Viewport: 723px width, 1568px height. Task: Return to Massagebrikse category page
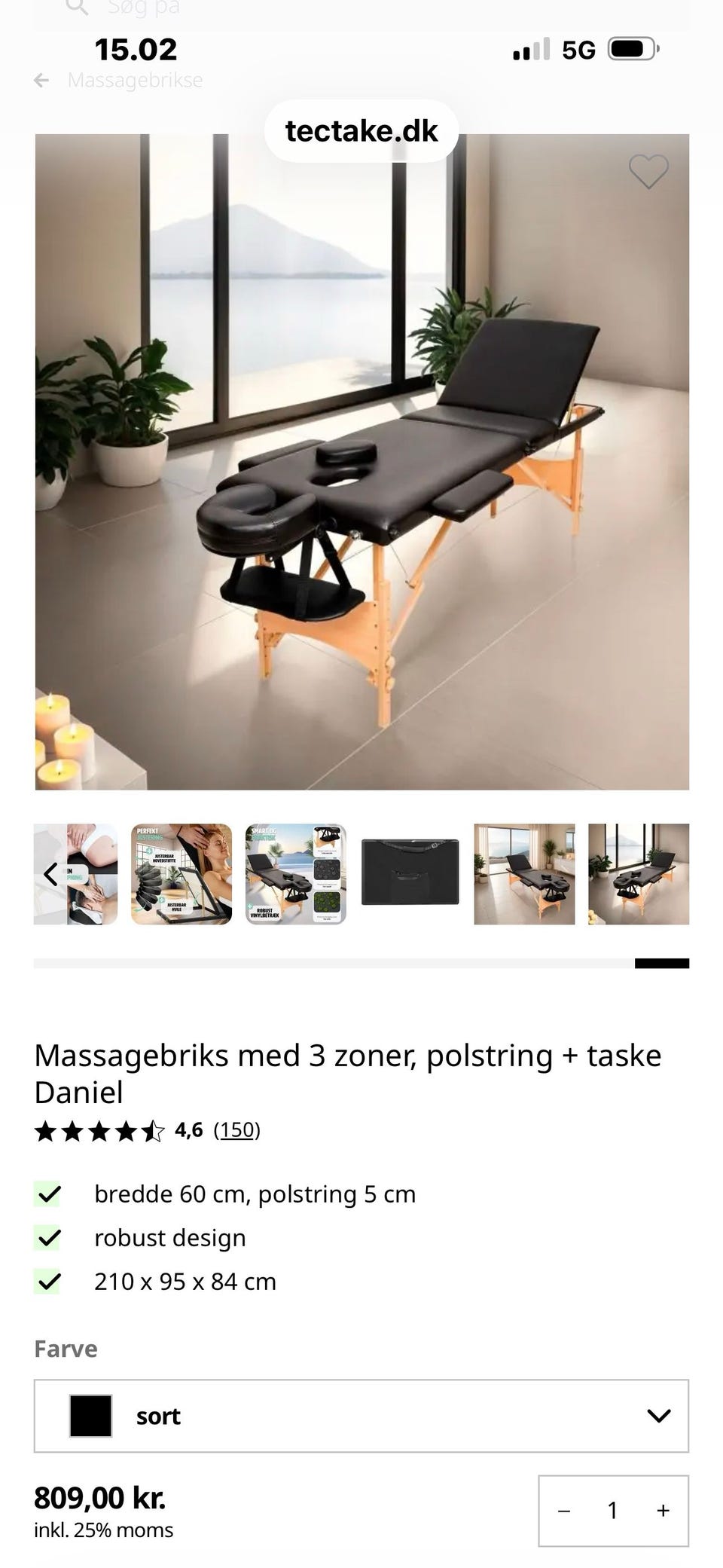pos(134,79)
